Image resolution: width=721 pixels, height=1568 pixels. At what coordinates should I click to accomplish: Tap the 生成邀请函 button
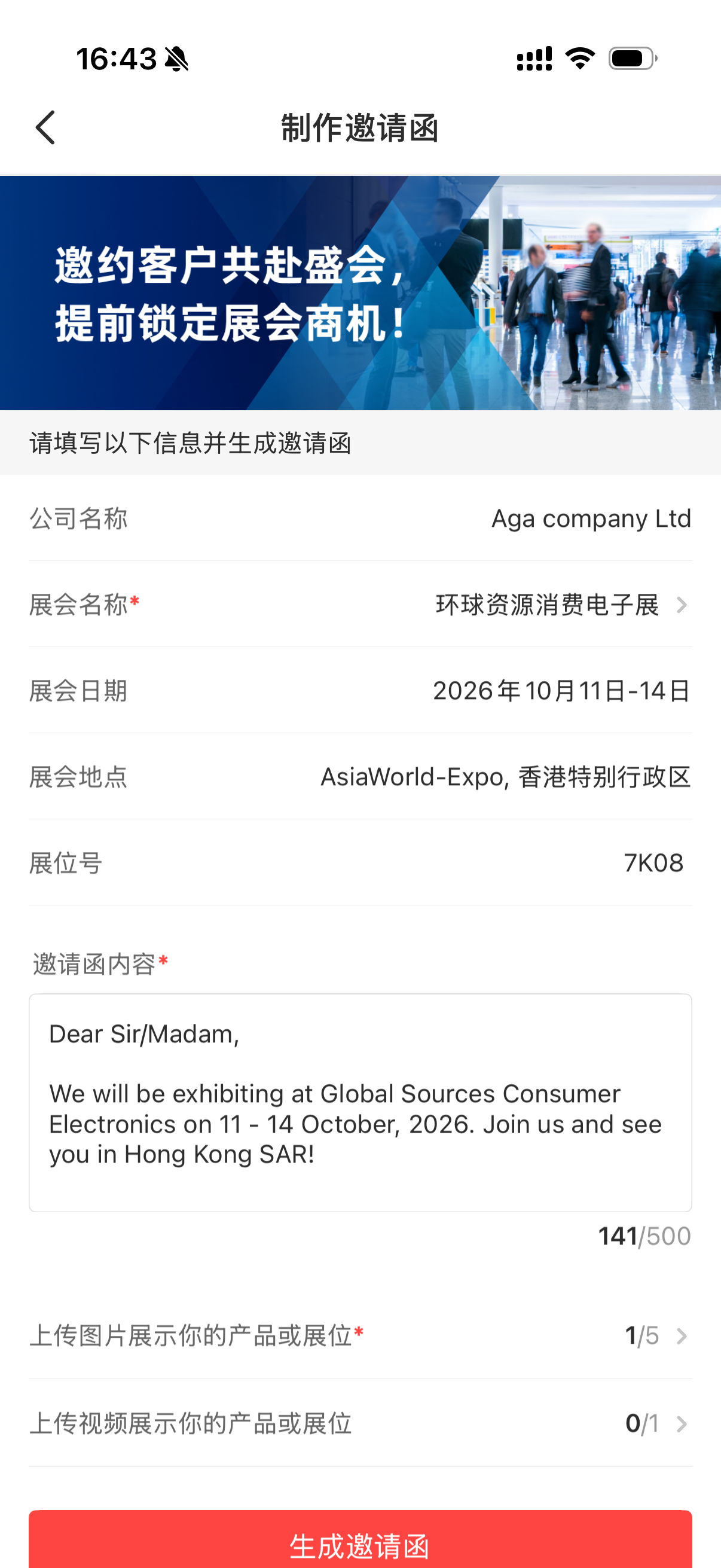[360, 1539]
